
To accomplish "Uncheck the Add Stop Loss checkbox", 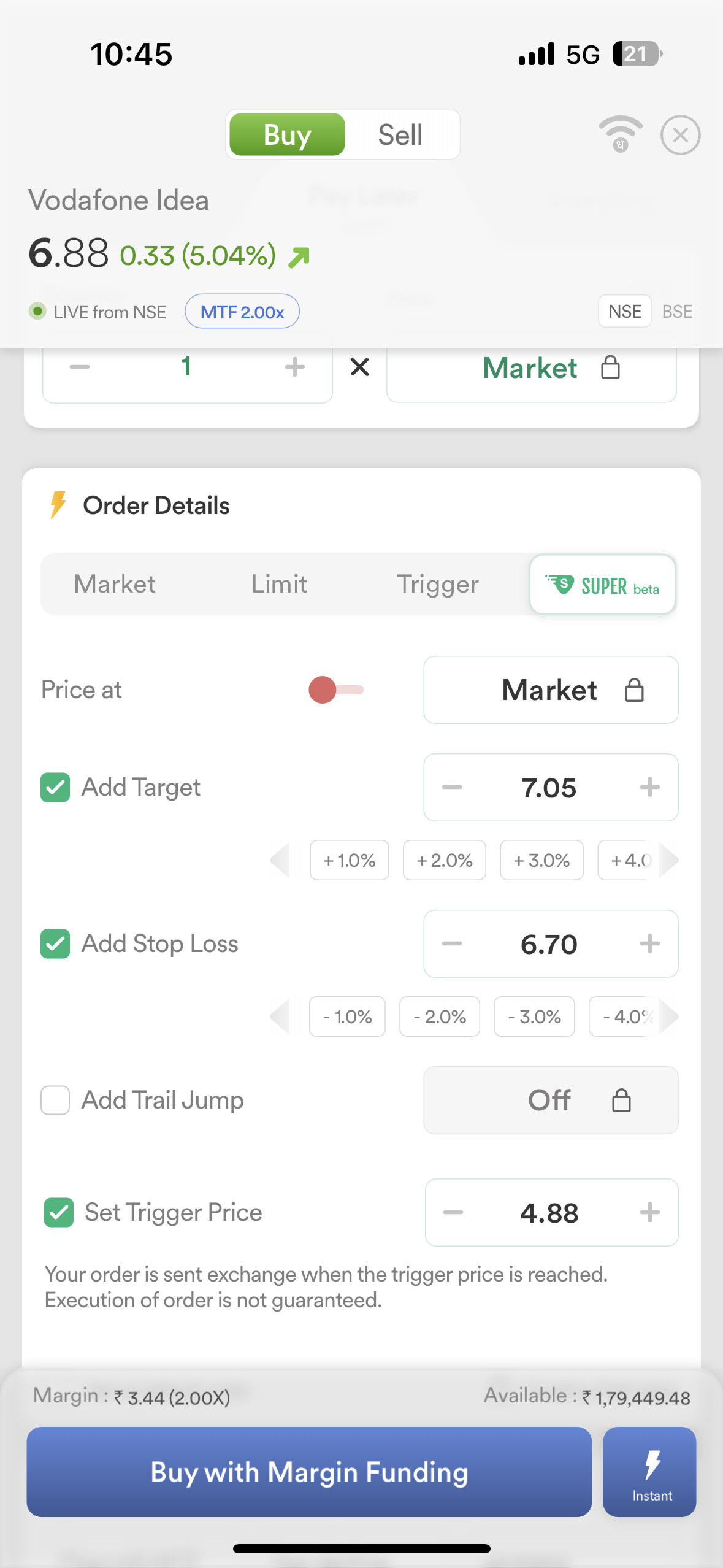I will coord(55,943).
